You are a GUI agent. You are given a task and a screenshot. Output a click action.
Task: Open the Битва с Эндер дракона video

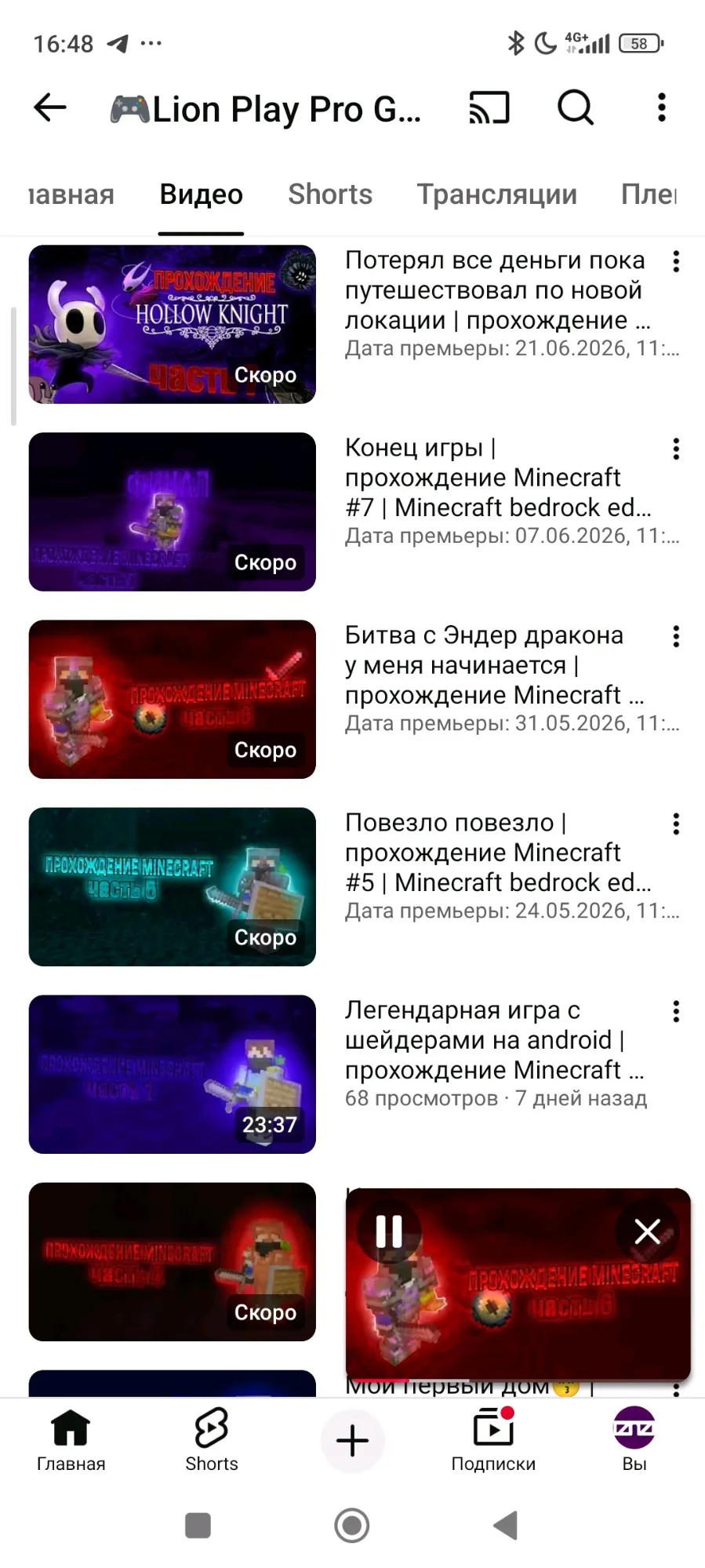pos(173,700)
